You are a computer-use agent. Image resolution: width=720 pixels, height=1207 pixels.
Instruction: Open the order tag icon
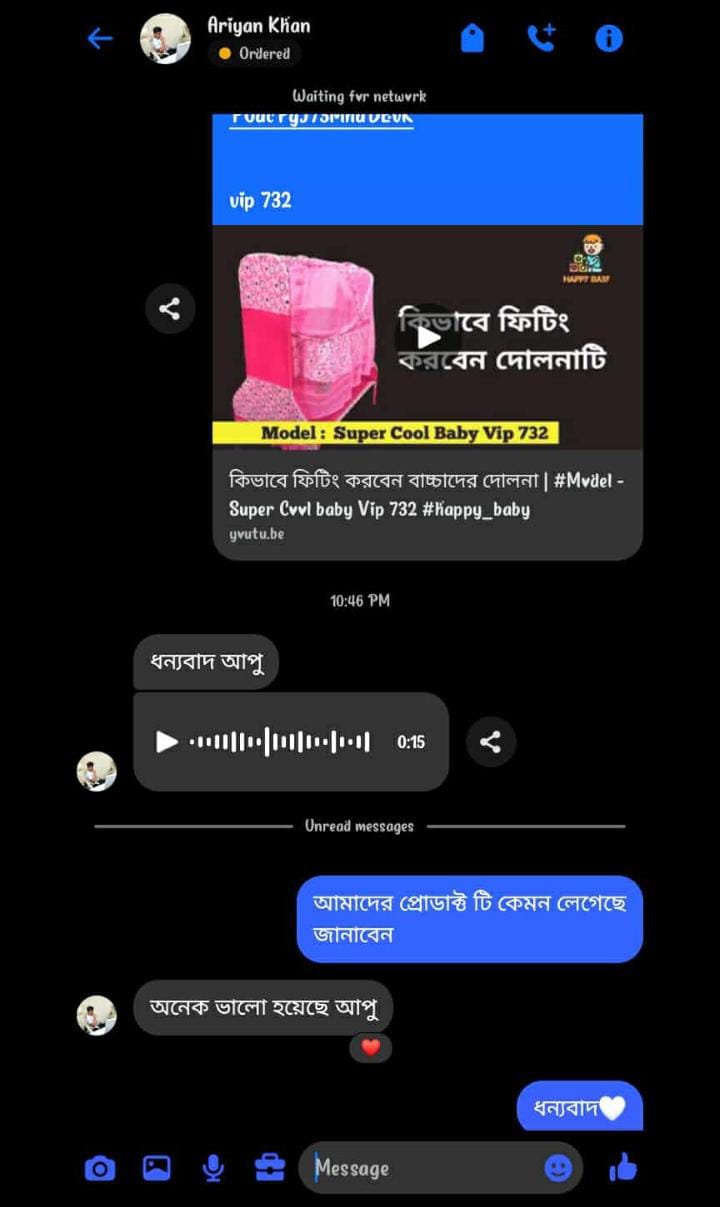tap(472, 38)
